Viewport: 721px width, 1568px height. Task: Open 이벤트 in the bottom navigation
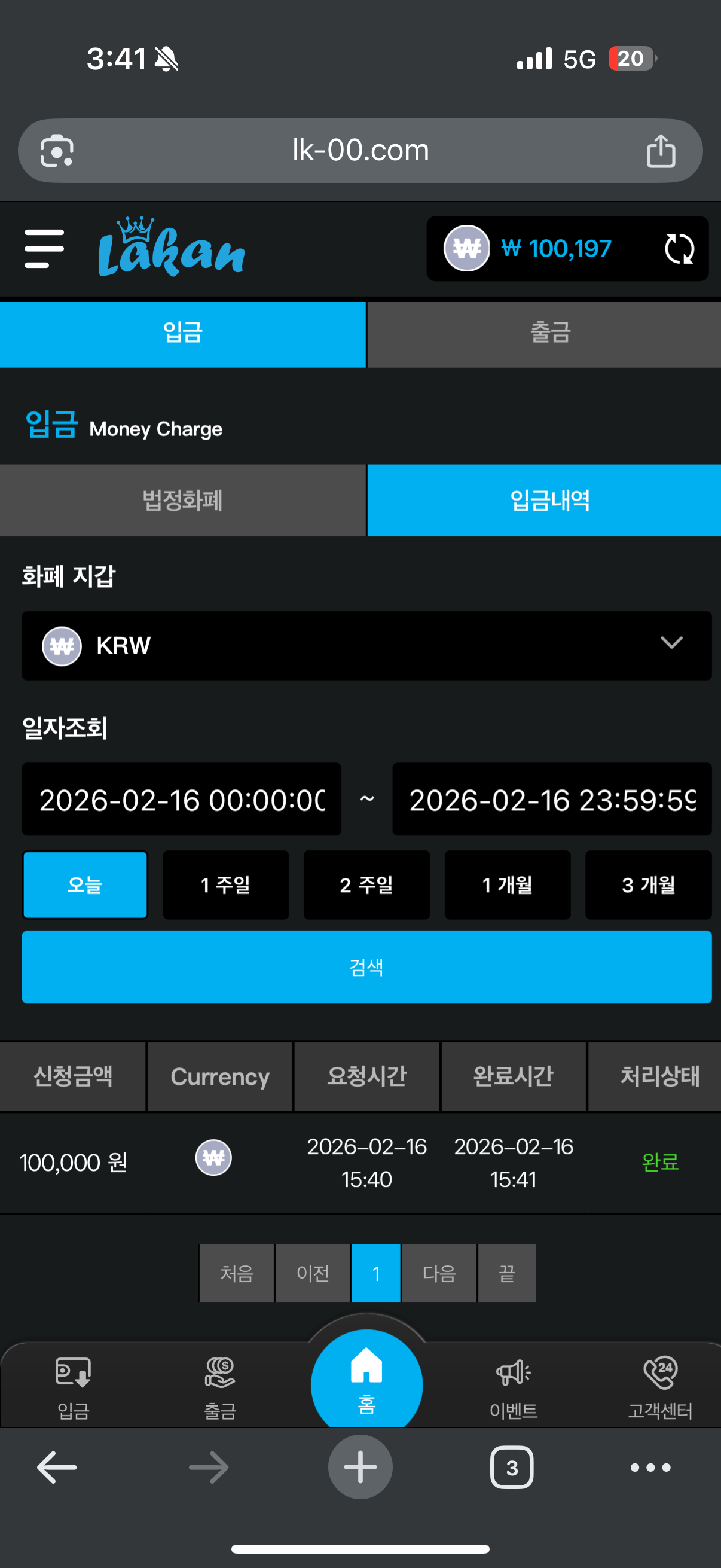(x=514, y=1388)
